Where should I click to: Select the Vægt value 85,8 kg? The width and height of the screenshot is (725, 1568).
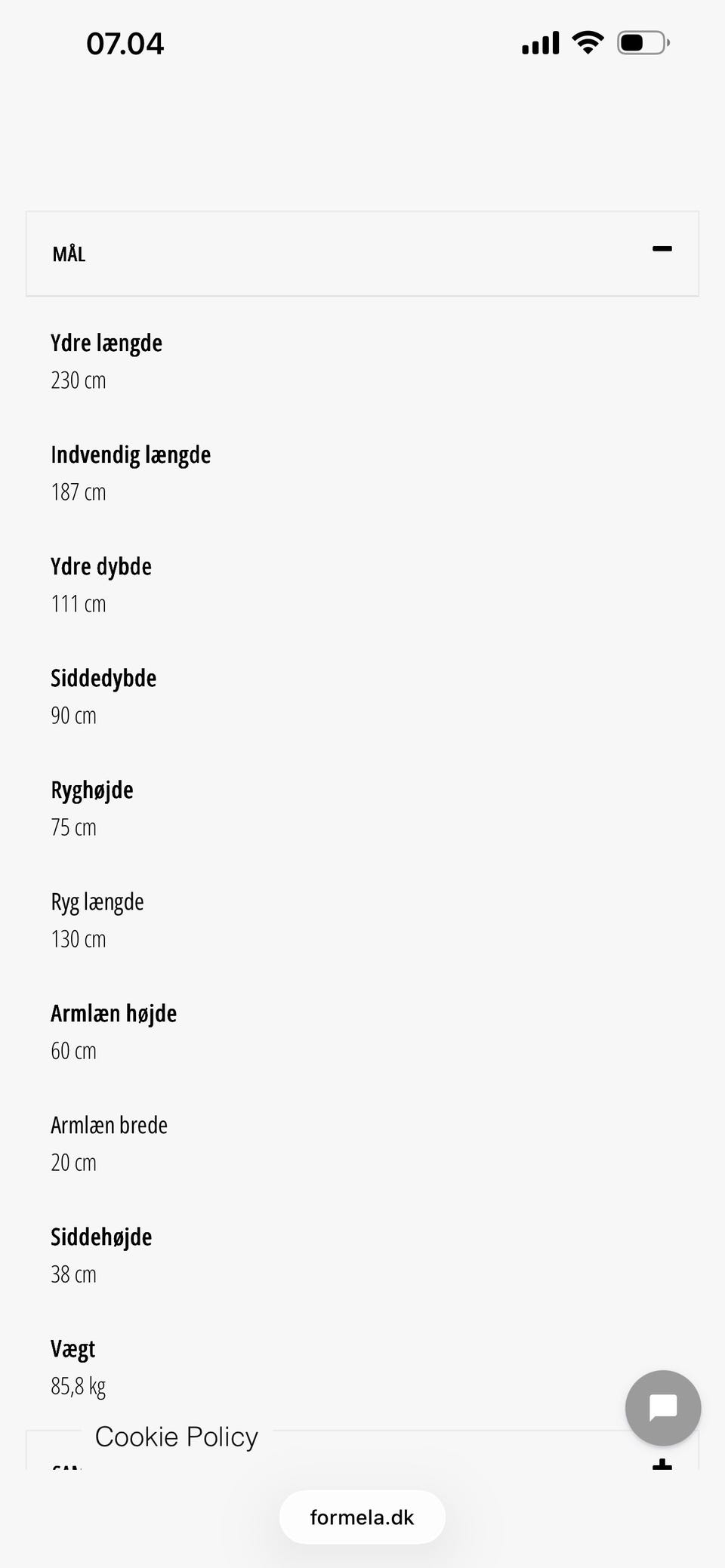click(x=78, y=1386)
